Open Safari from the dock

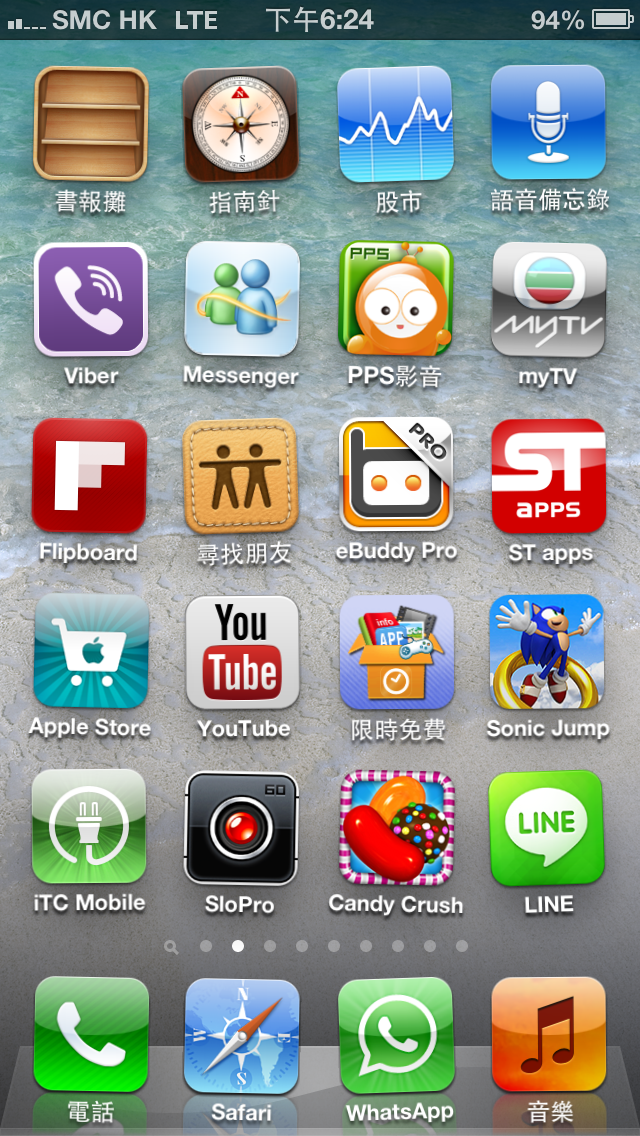pos(243,1036)
